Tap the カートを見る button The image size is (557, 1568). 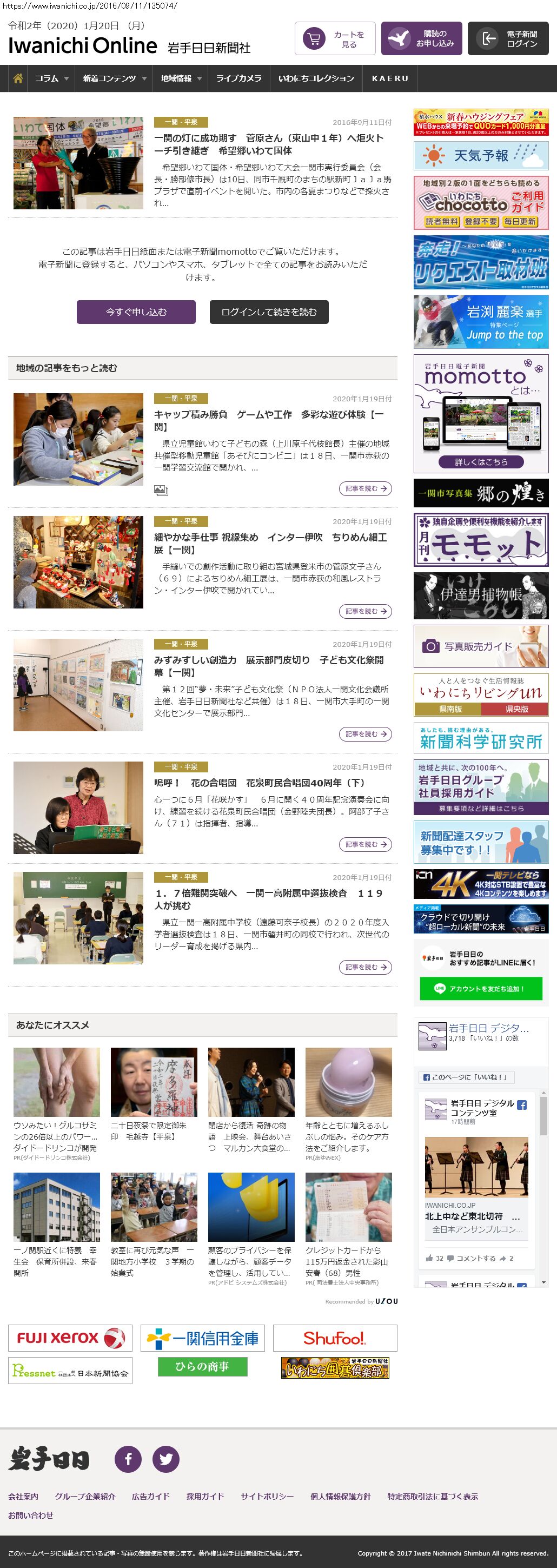(x=335, y=39)
